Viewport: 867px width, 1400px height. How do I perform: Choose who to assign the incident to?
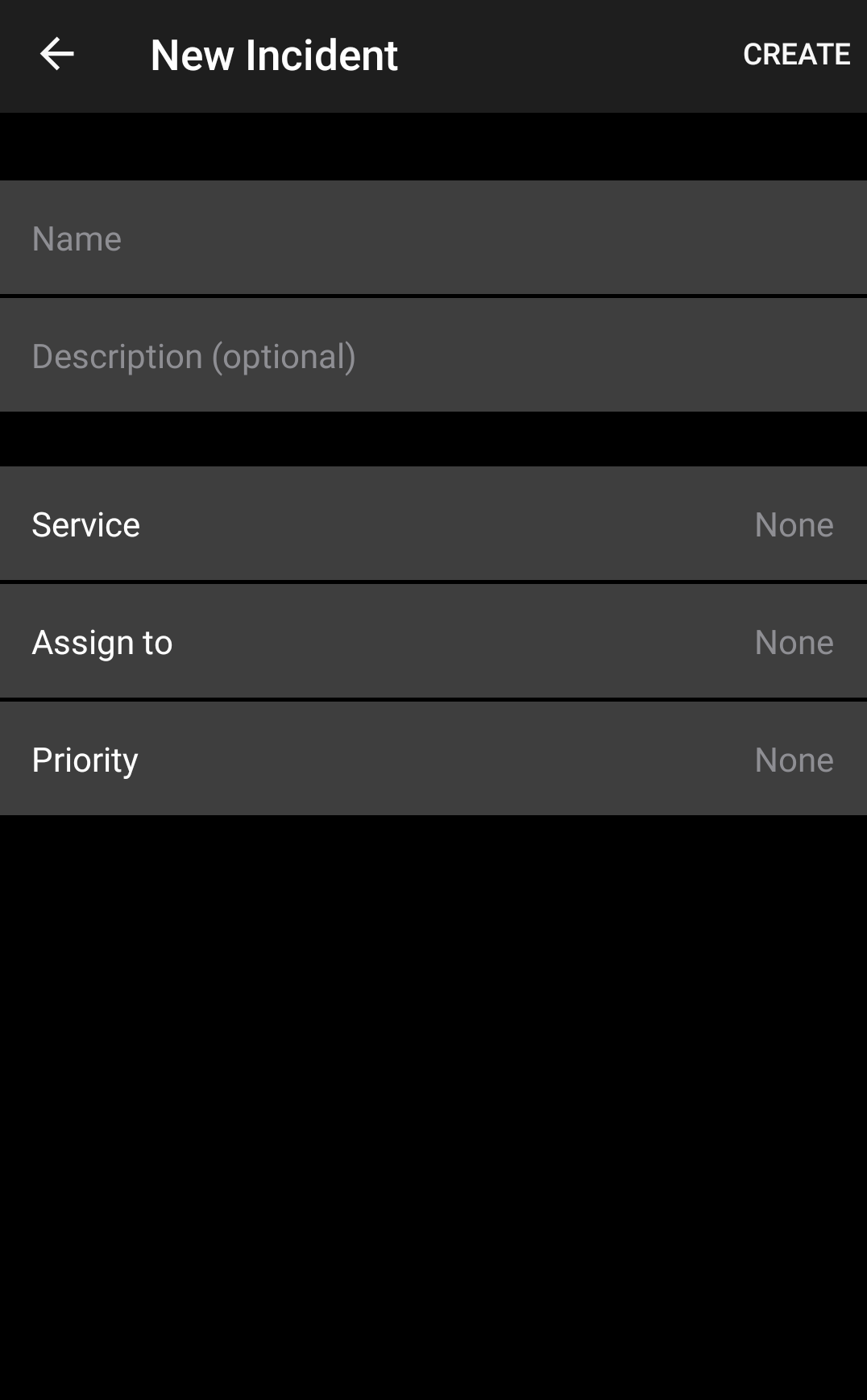pos(433,642)
